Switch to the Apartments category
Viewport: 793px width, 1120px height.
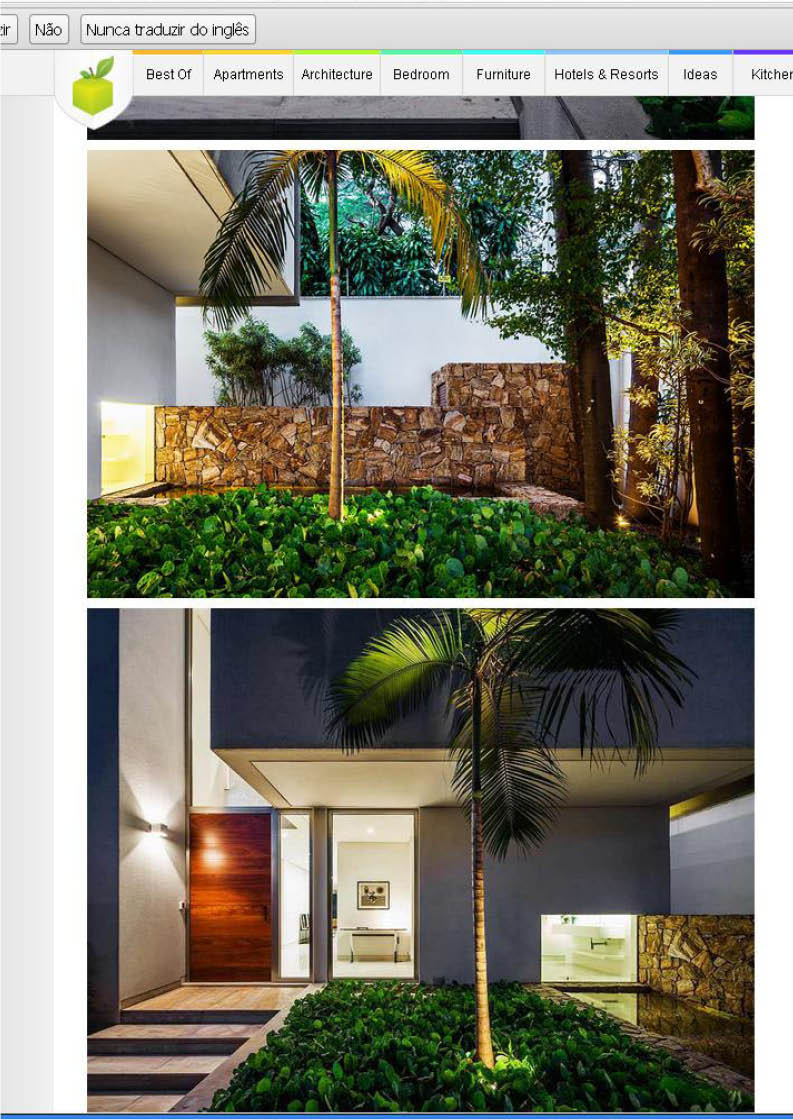248,74
